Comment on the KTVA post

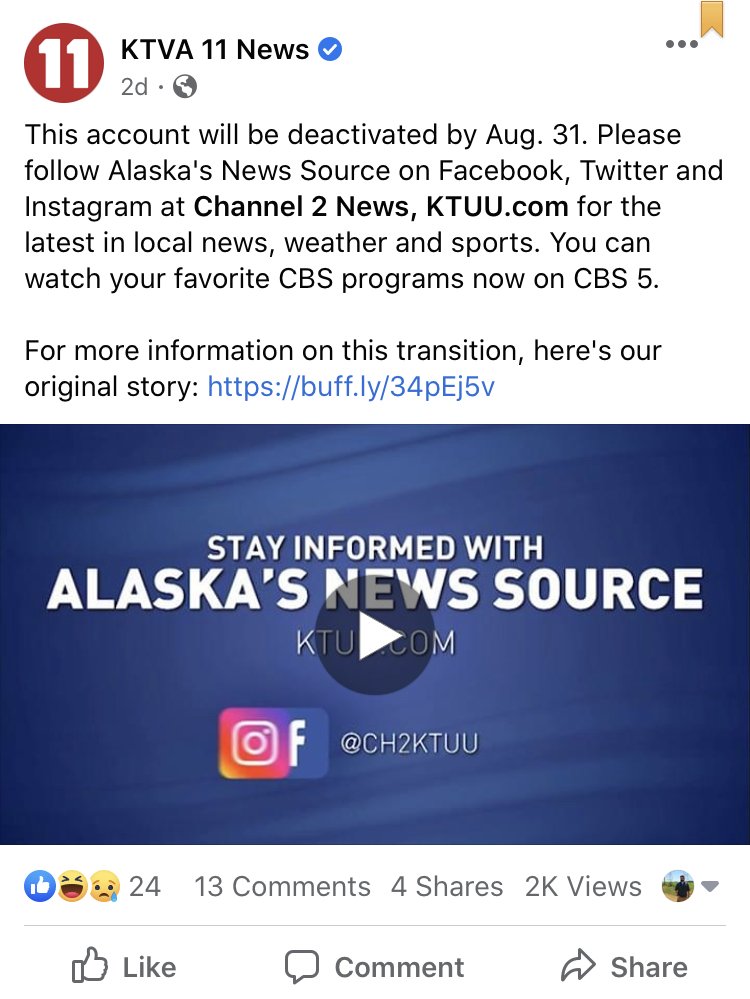click(x=374, y=966)
